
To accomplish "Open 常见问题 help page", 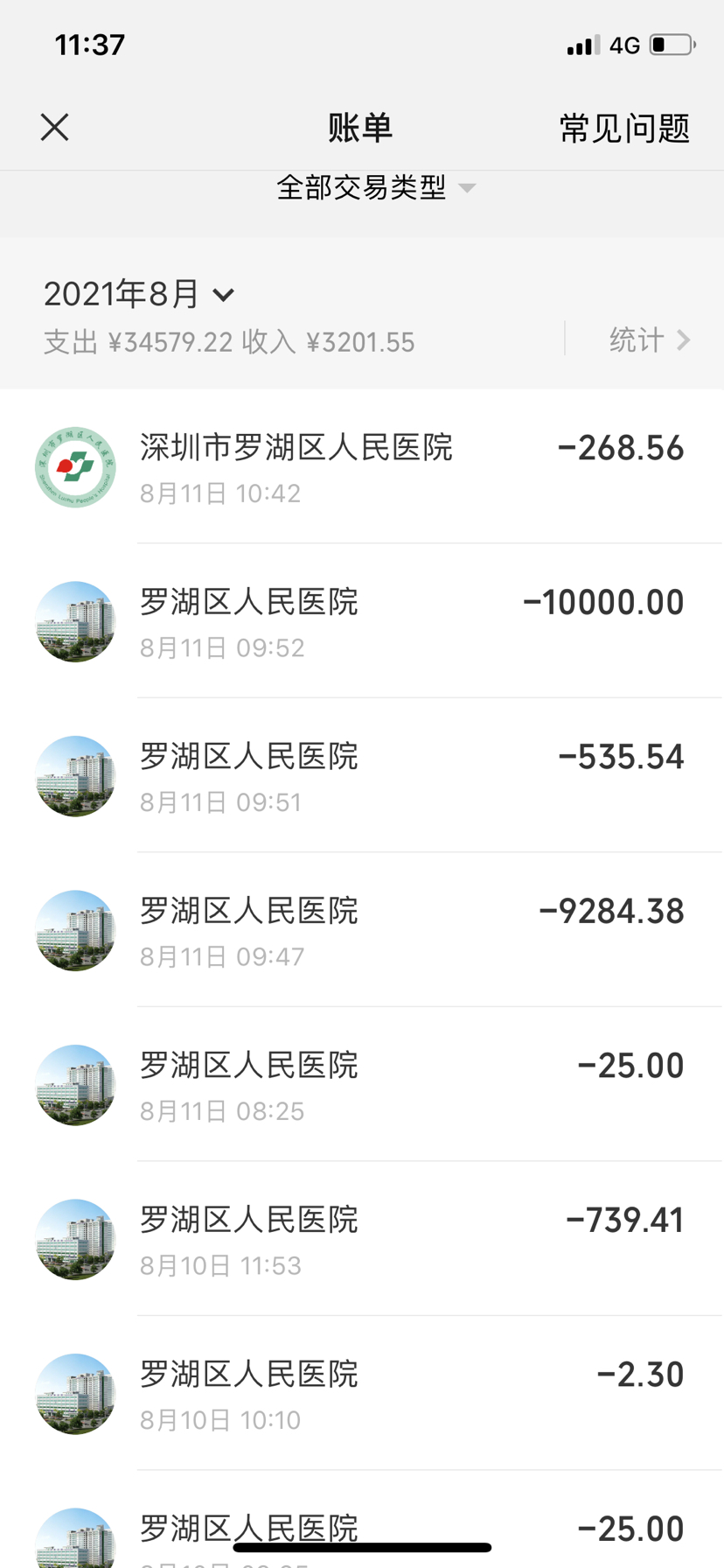I will click(624, 129).
